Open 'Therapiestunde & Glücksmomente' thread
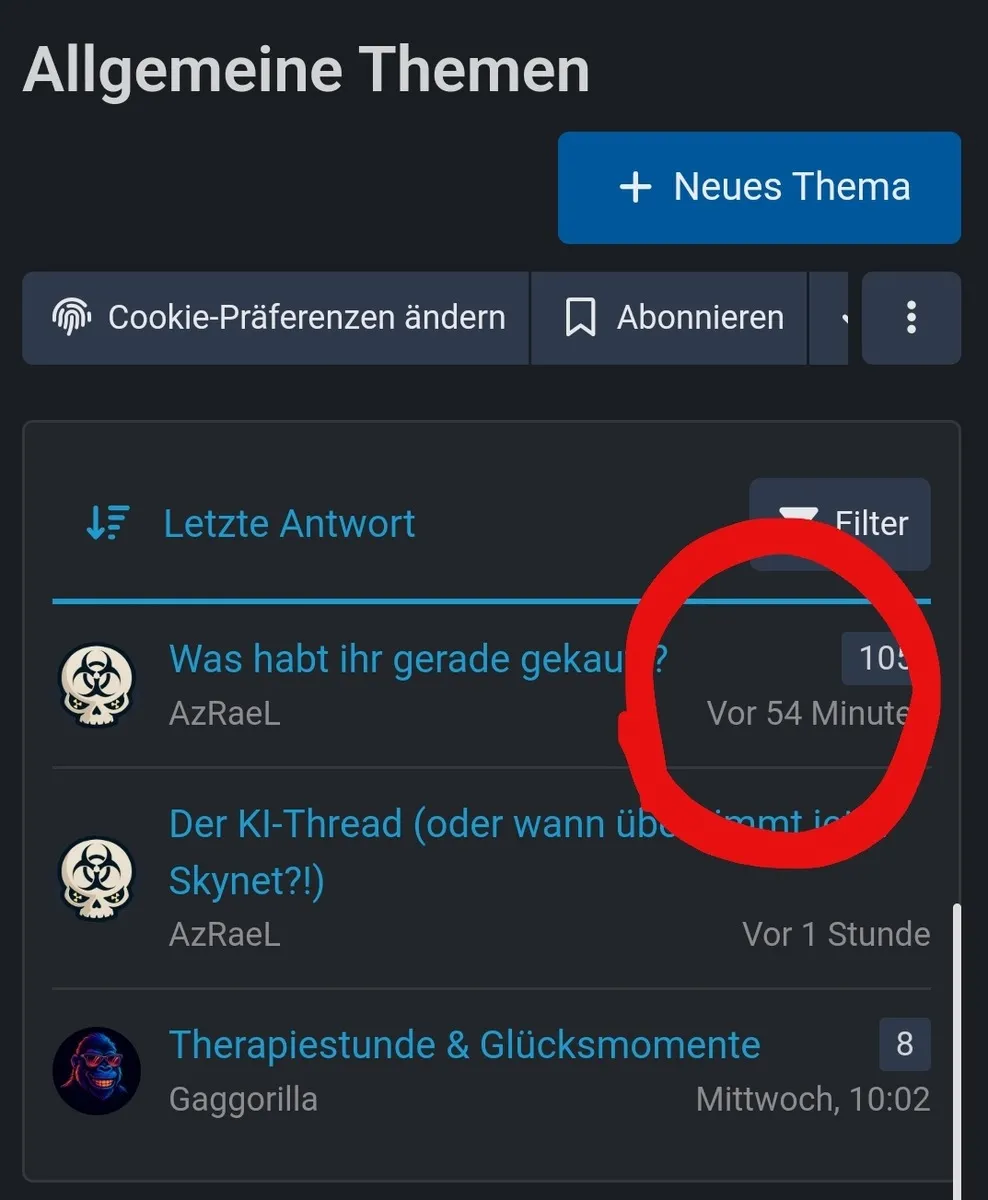 click(x=464, y=1045)
